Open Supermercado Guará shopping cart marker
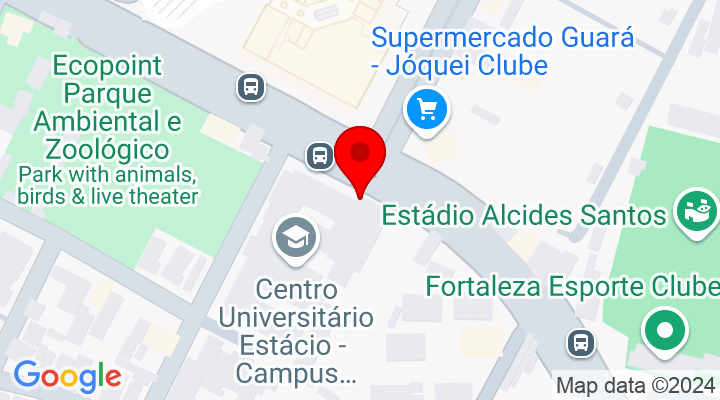 [428, 107]
